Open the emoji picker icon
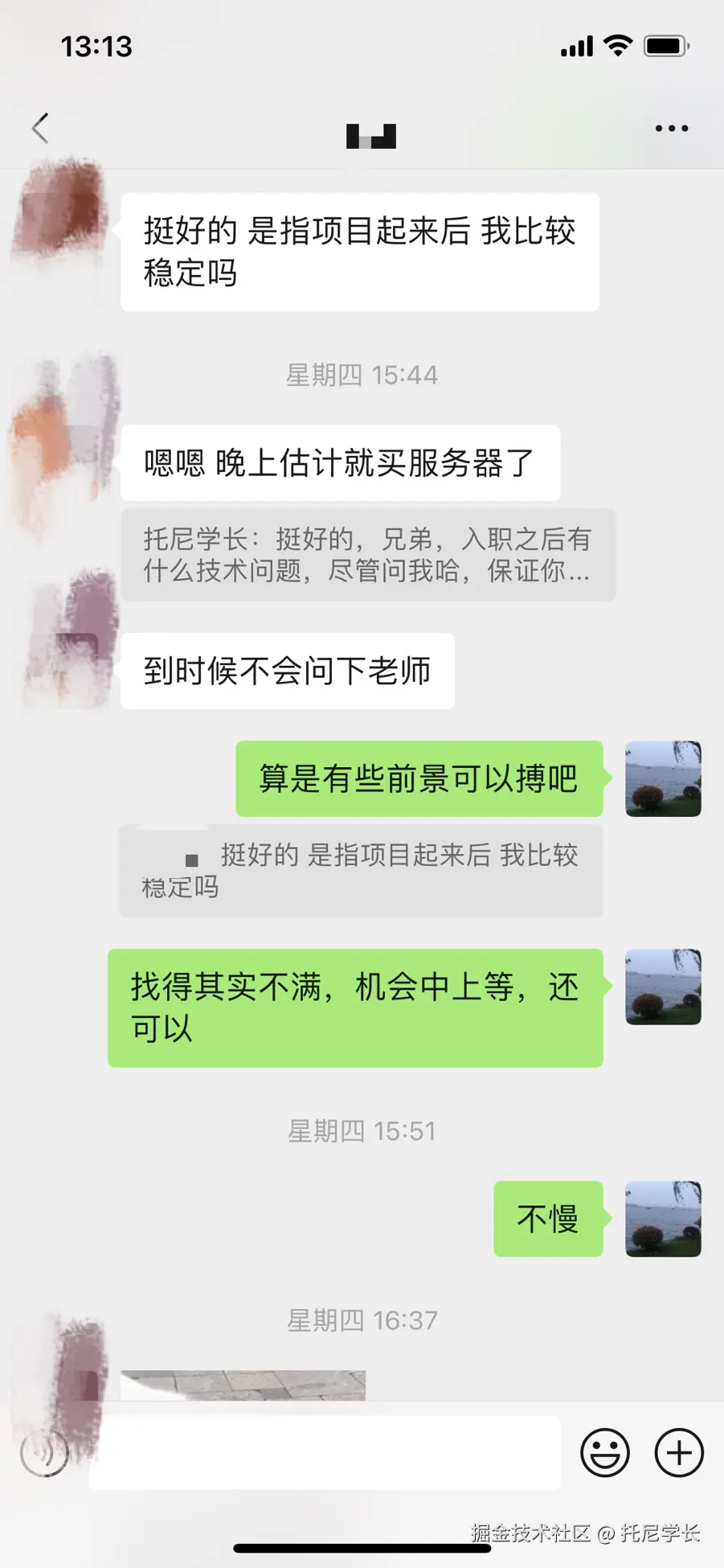 [x=606, y=1452]
